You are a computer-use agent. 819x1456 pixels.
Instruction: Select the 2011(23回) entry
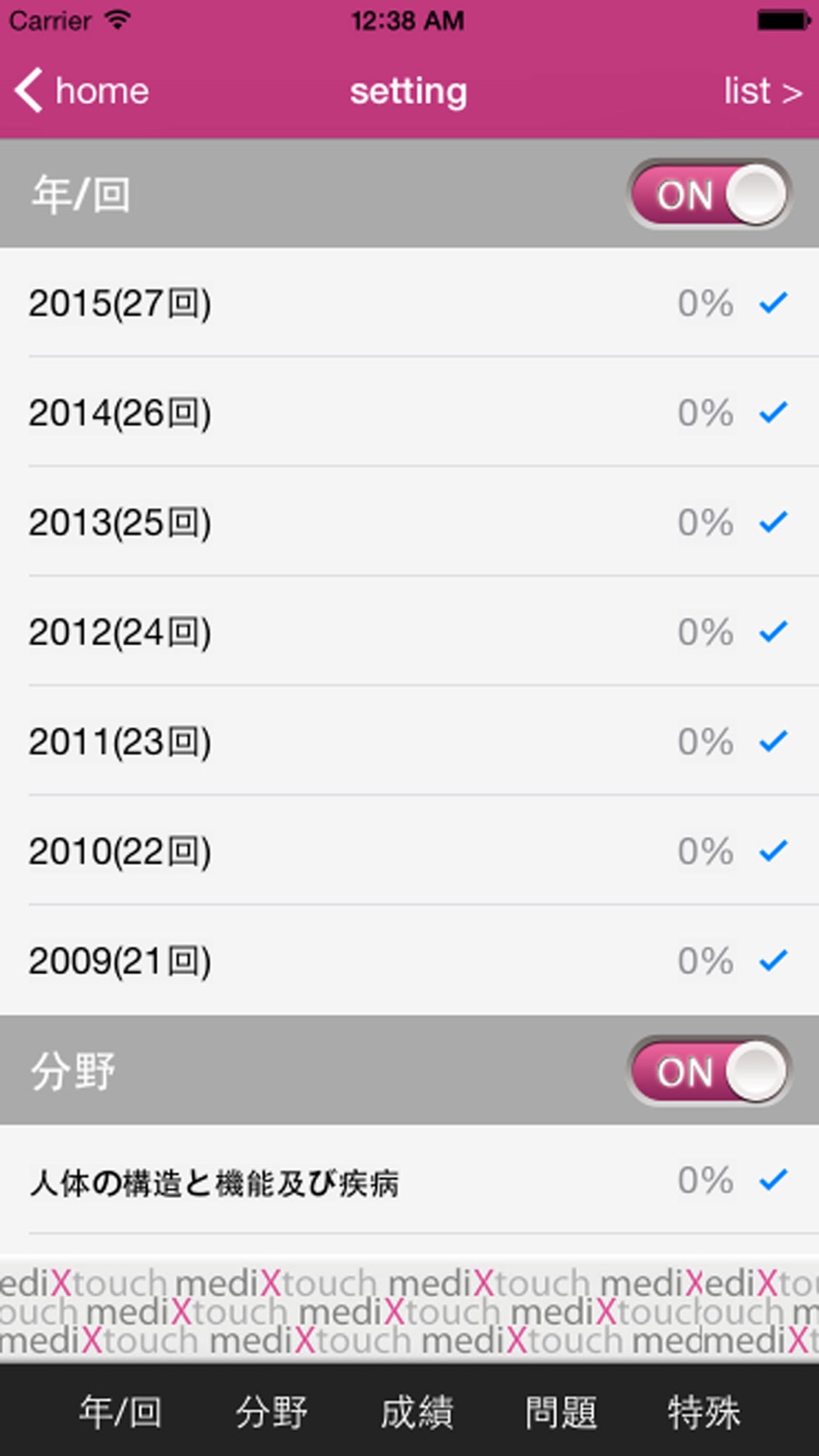(x=409, y=742)
